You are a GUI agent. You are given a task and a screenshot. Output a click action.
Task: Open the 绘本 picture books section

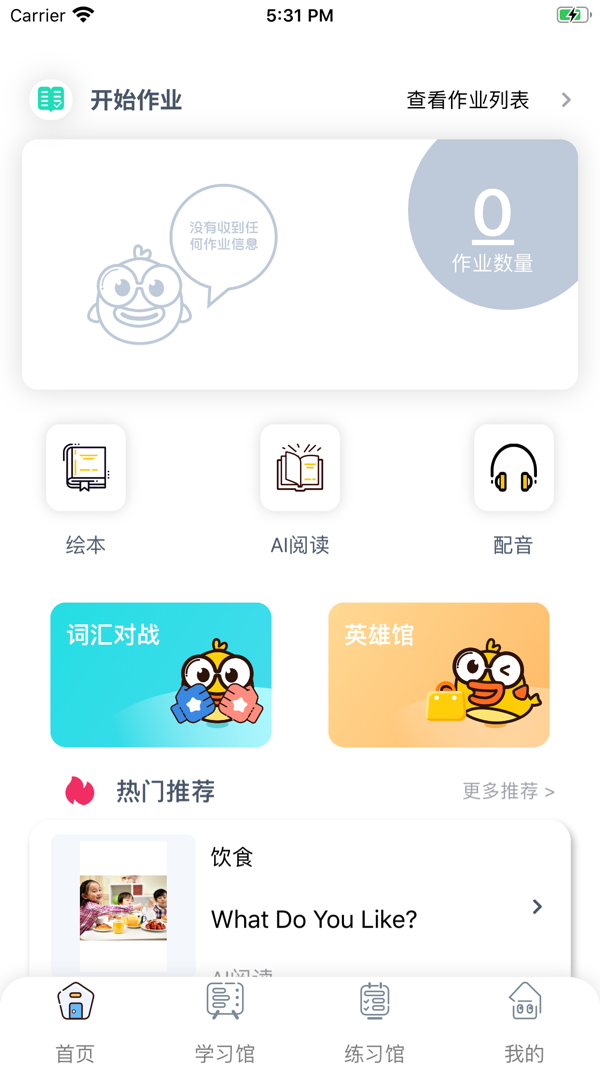click(x=86, y=468)
